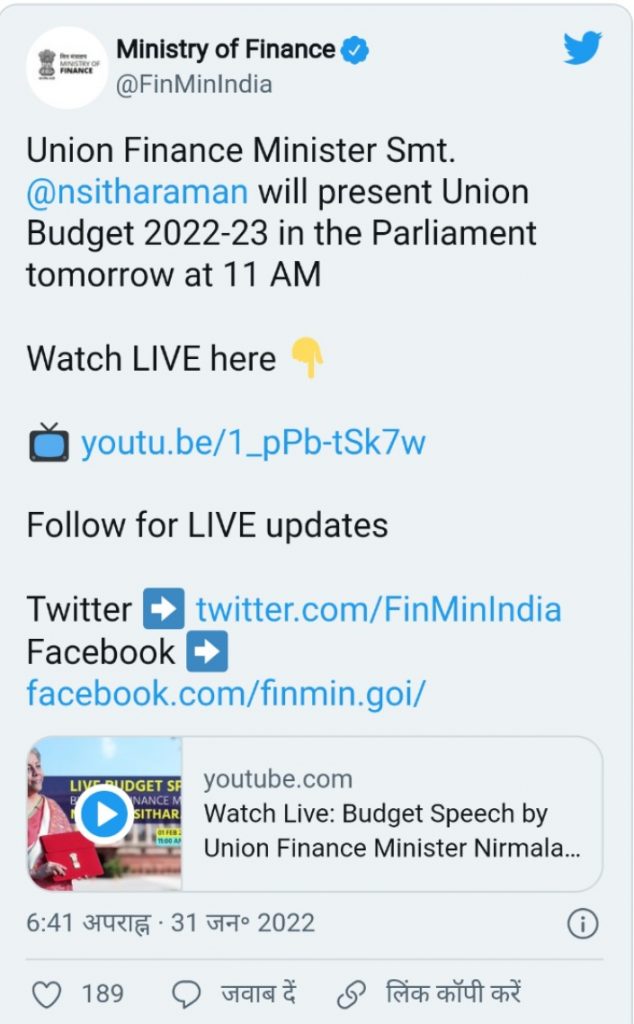Like this tweet with the heart icon

[x=48, y=993]
